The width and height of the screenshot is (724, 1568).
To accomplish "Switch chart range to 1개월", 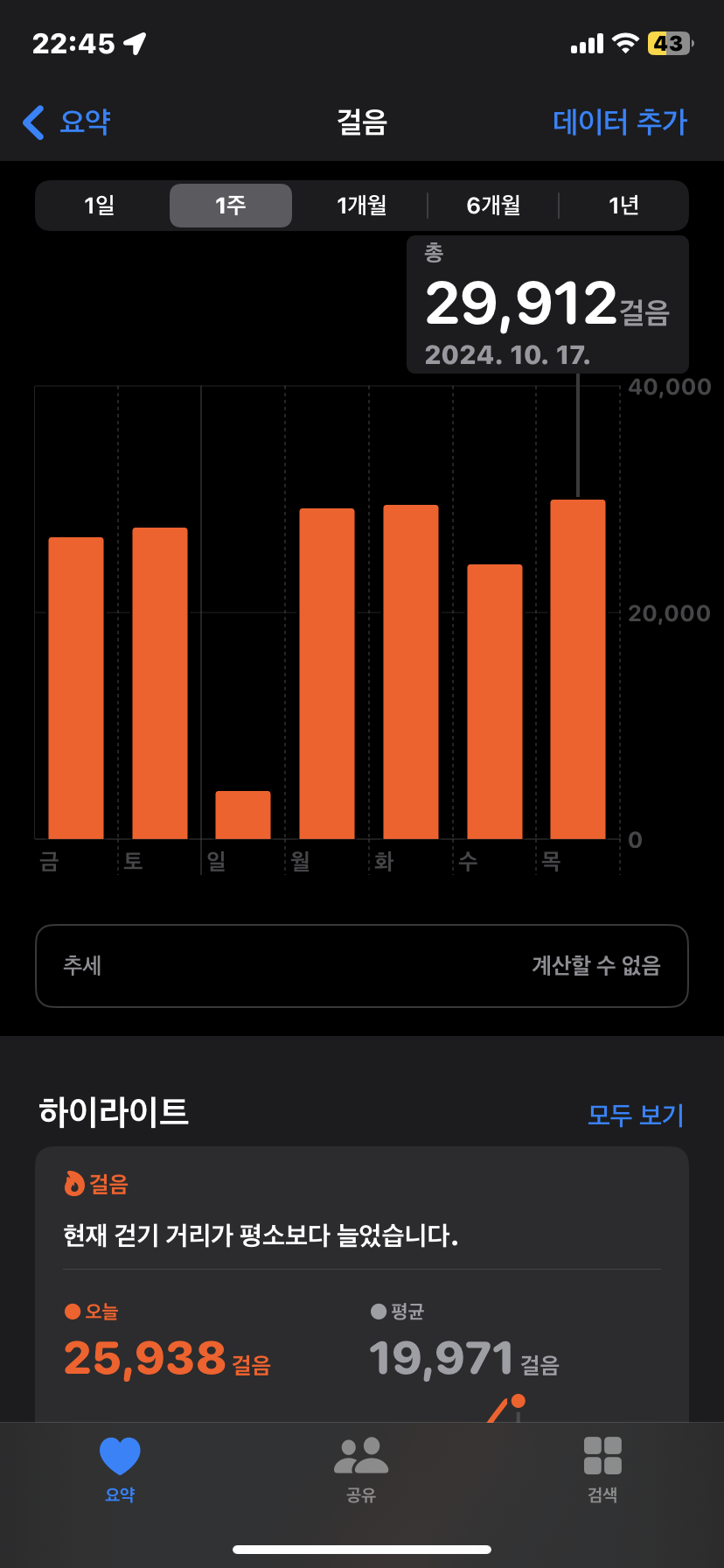I will [x=361, y=206].
